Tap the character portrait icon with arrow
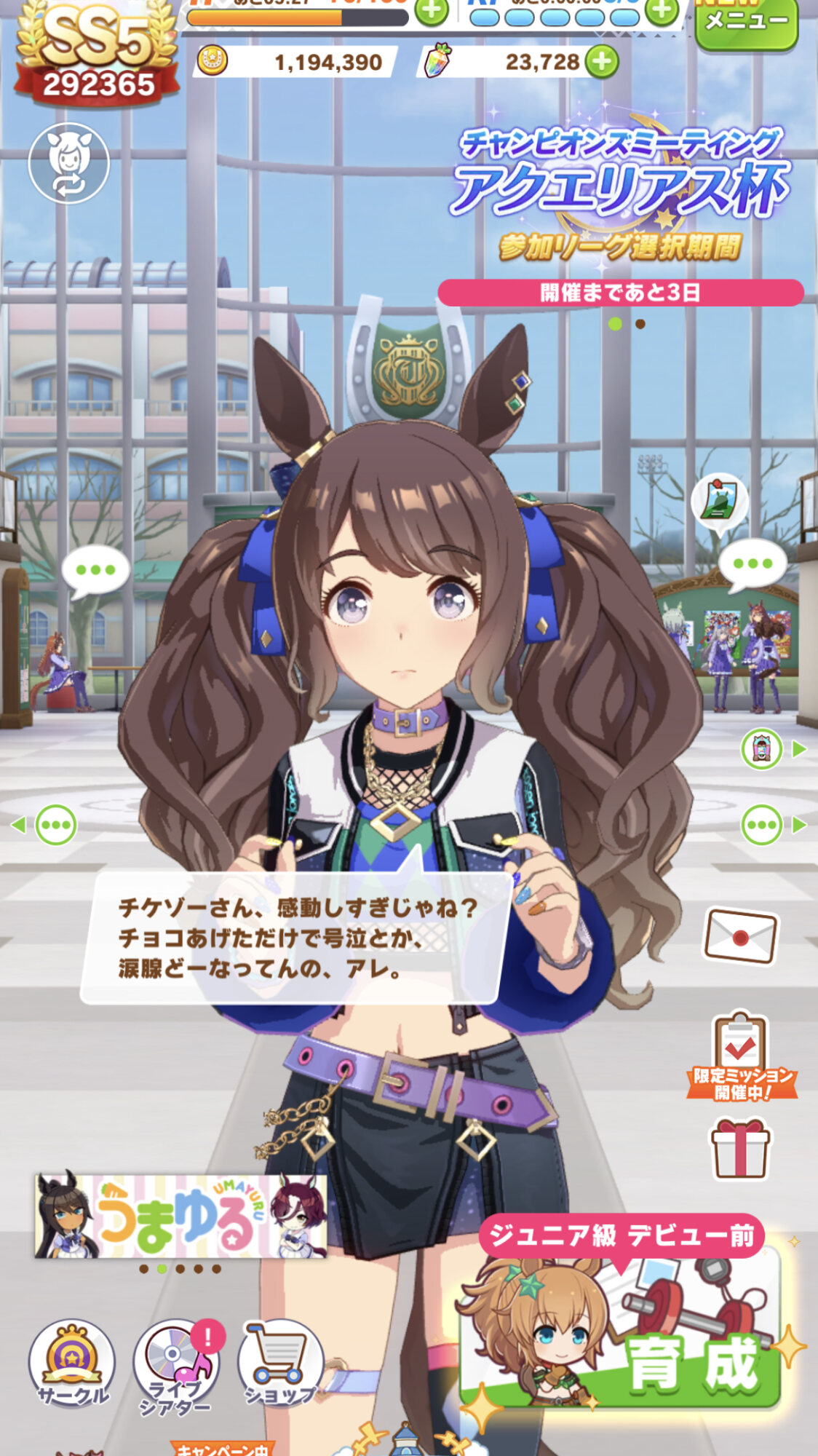The height and width of the screenshot is (1456, 818). (x=762, y=748)
